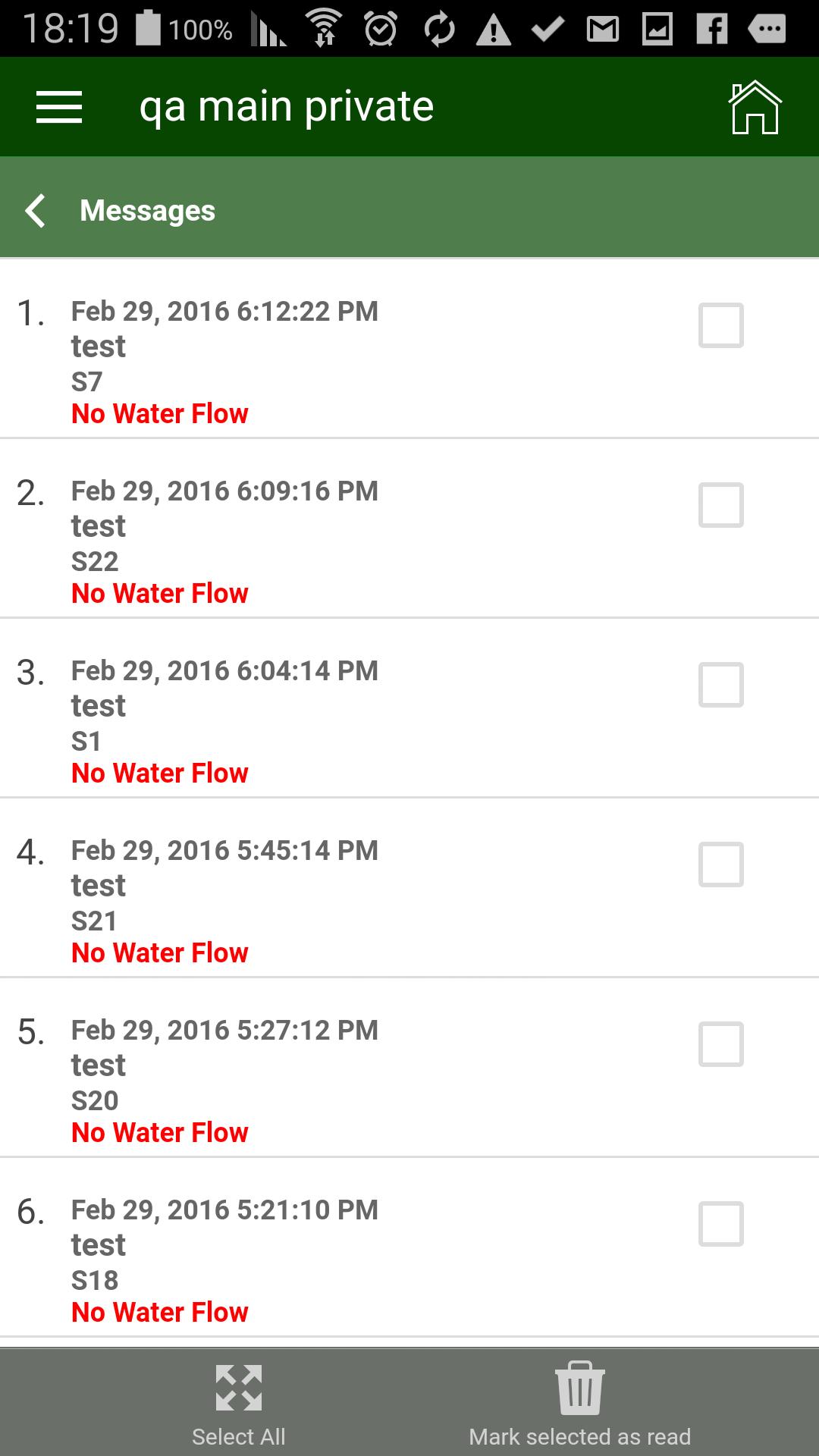Mark checkbox on the S21 message
This screenshot has height=1456, width=819.
coord(720,864)
